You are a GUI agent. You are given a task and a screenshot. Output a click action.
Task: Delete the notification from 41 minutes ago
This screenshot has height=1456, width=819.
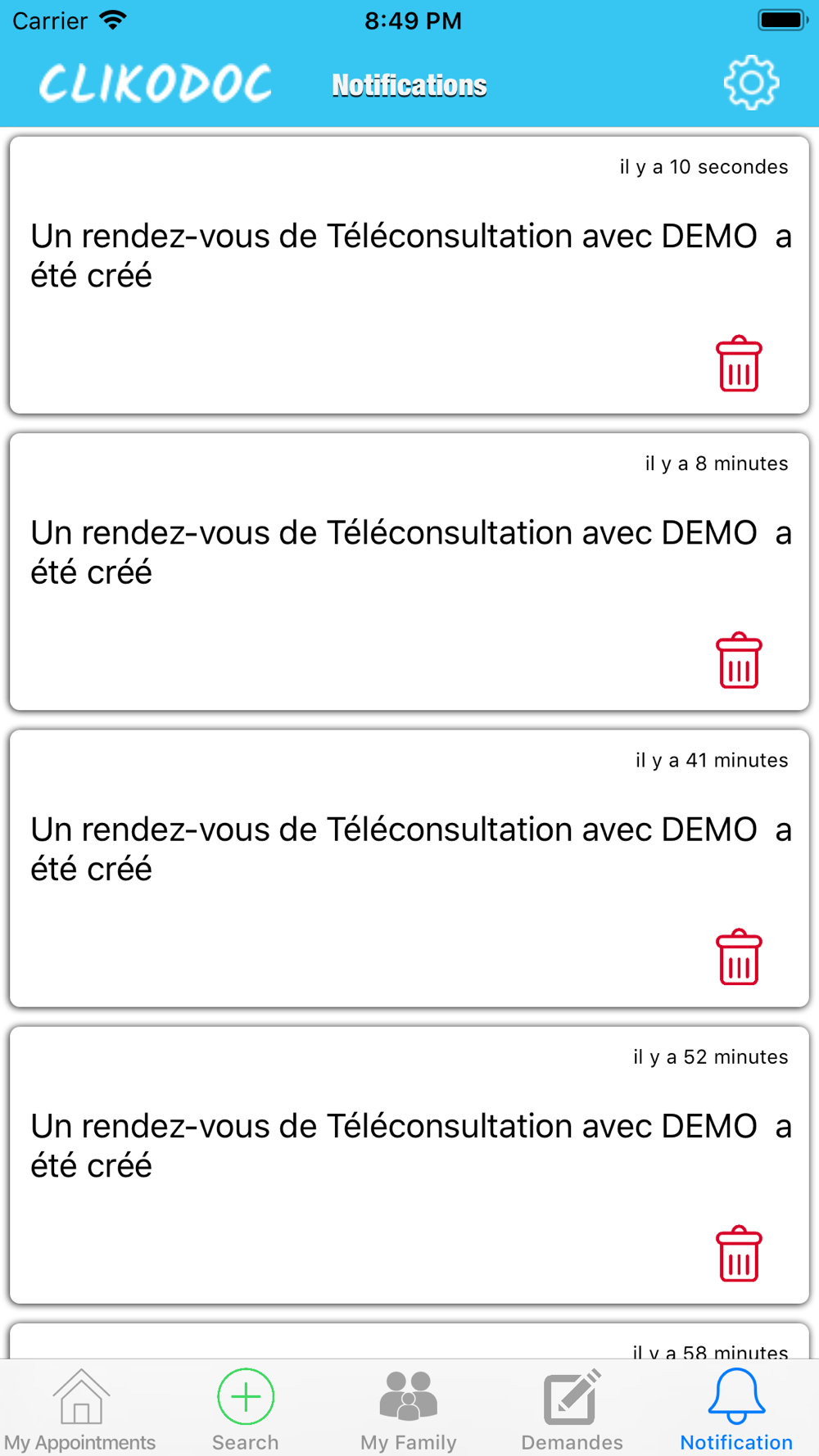pos(739,956)
